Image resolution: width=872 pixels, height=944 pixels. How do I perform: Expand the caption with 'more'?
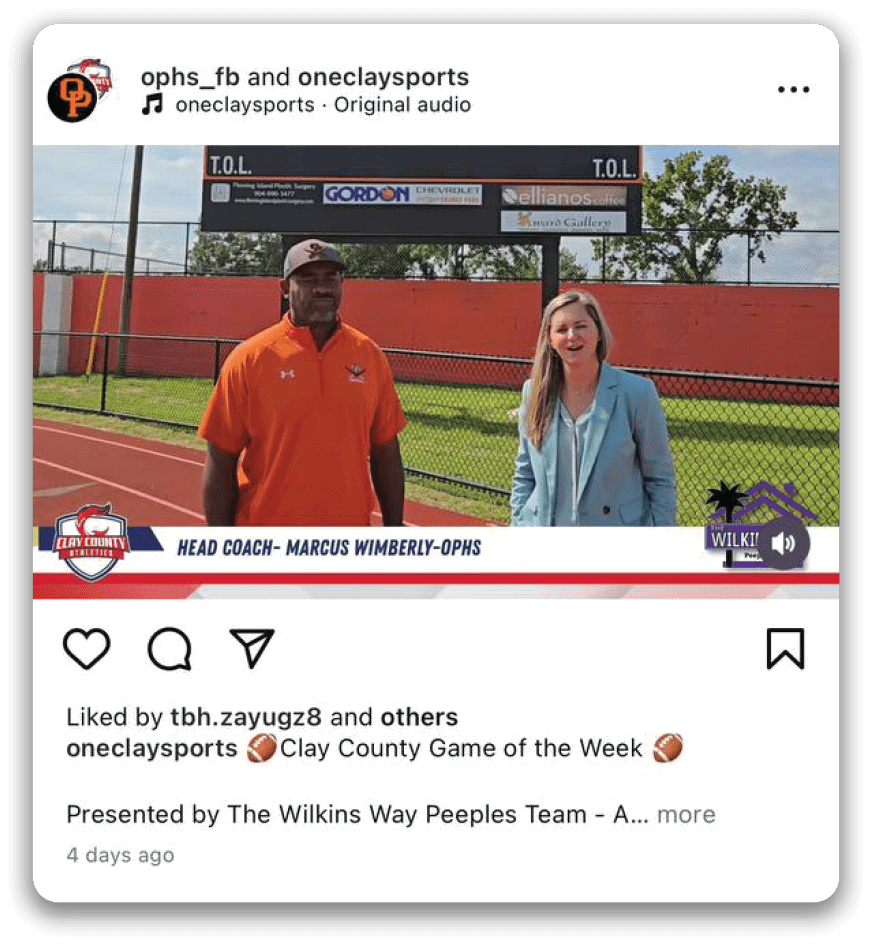pos(686,814)
